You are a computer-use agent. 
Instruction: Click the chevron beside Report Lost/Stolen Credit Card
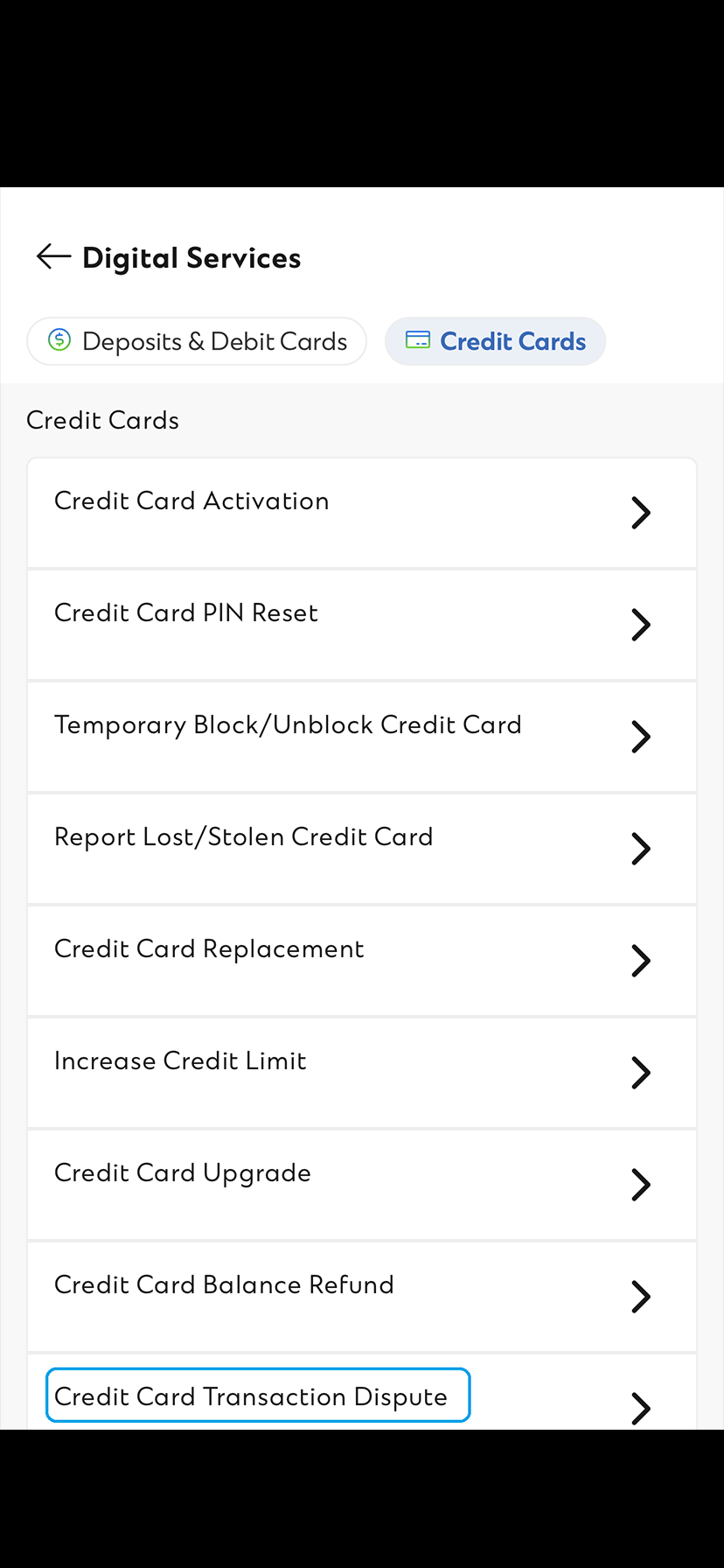click(640, 849)
